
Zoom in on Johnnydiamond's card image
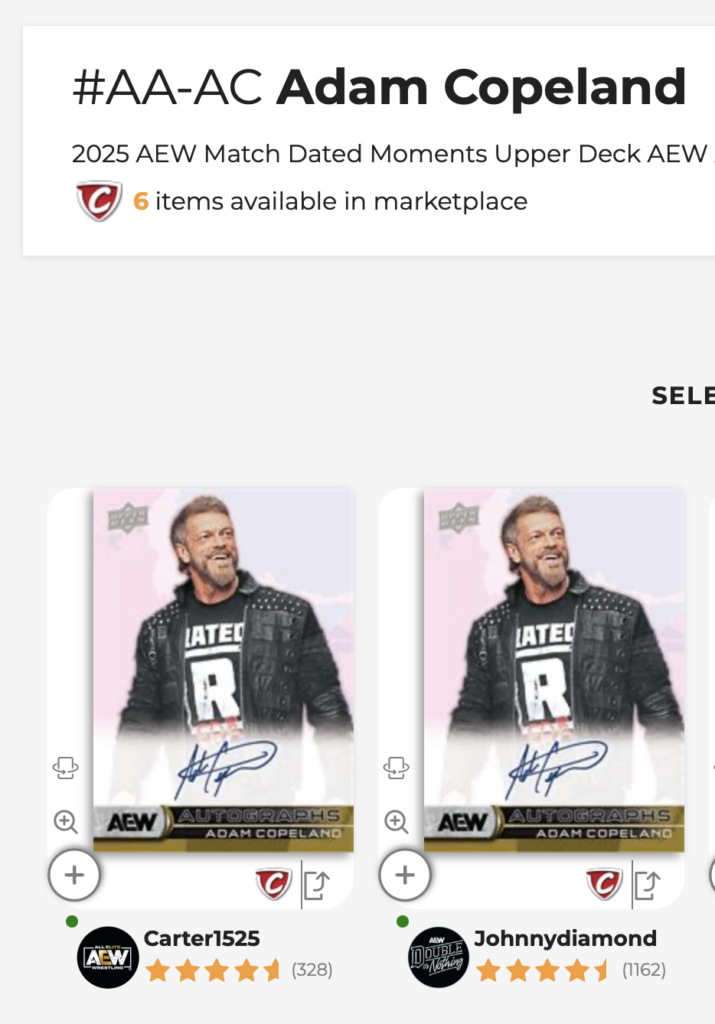click(x=396, y=822)
